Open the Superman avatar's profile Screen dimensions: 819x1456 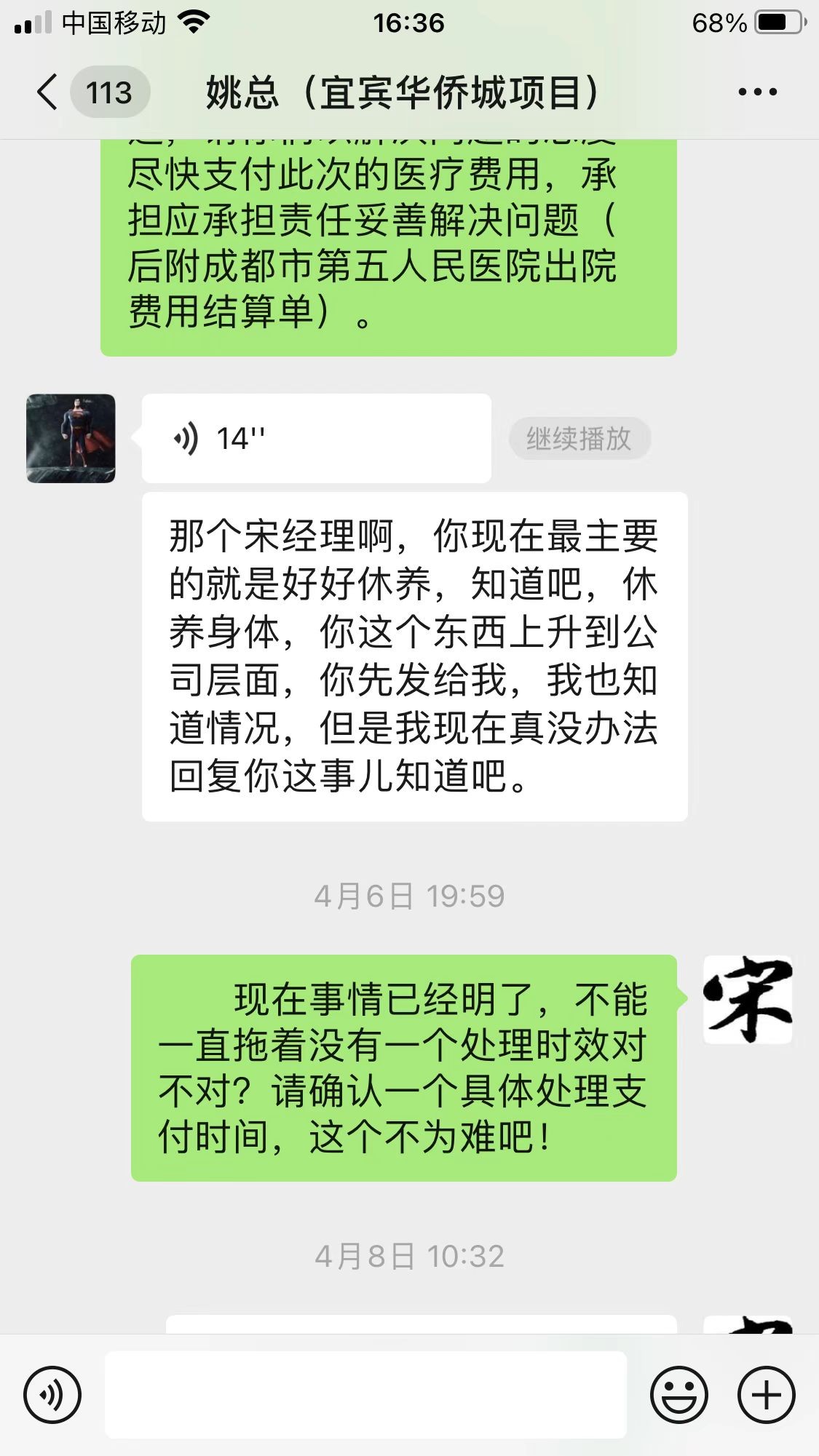pyautogui.click(x=71, y=438)
